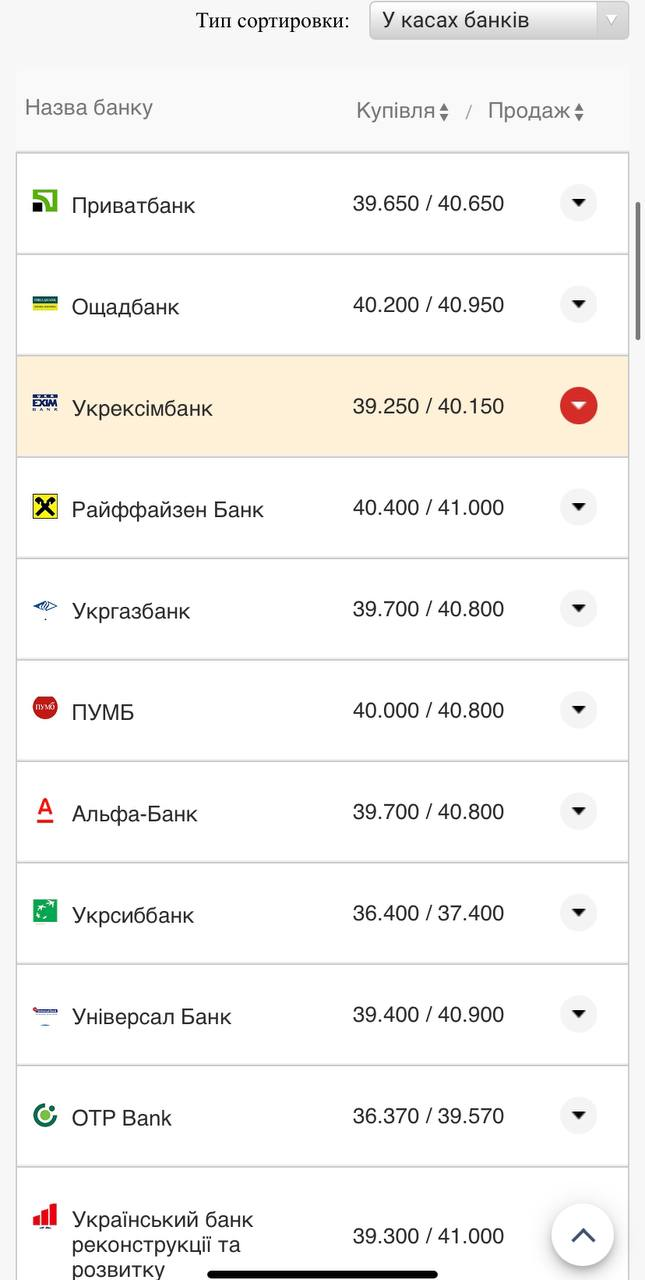Image resolution: width=645 pixels, height=1280 pixels.
Task: Expand Укргазбанк rate details
Action: pyautogui.click(x=578, y=609)
